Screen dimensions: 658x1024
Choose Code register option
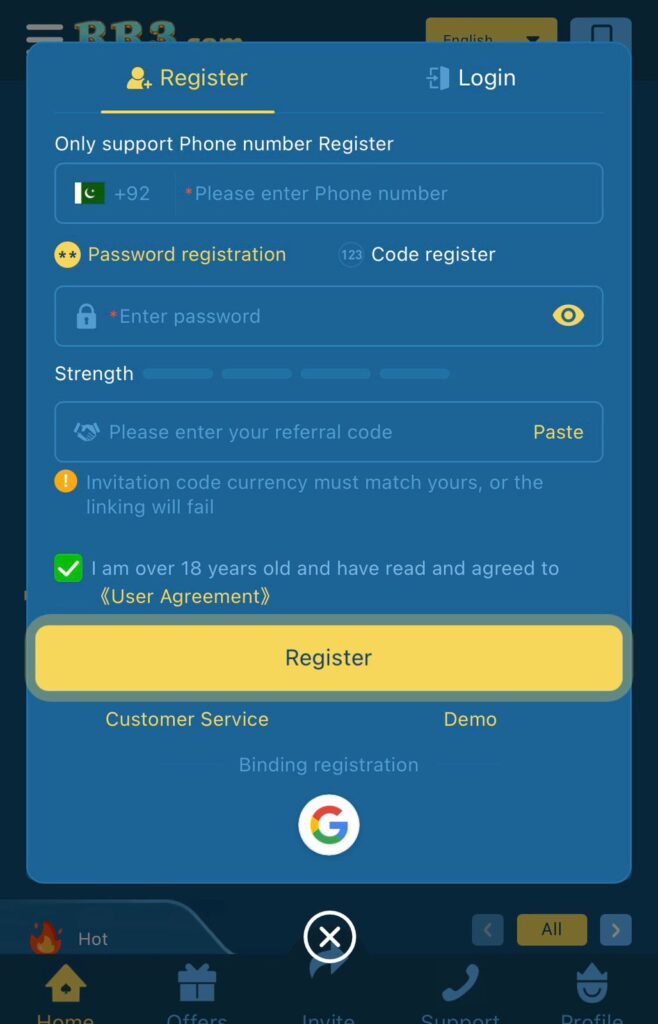[x=418, y=255]
